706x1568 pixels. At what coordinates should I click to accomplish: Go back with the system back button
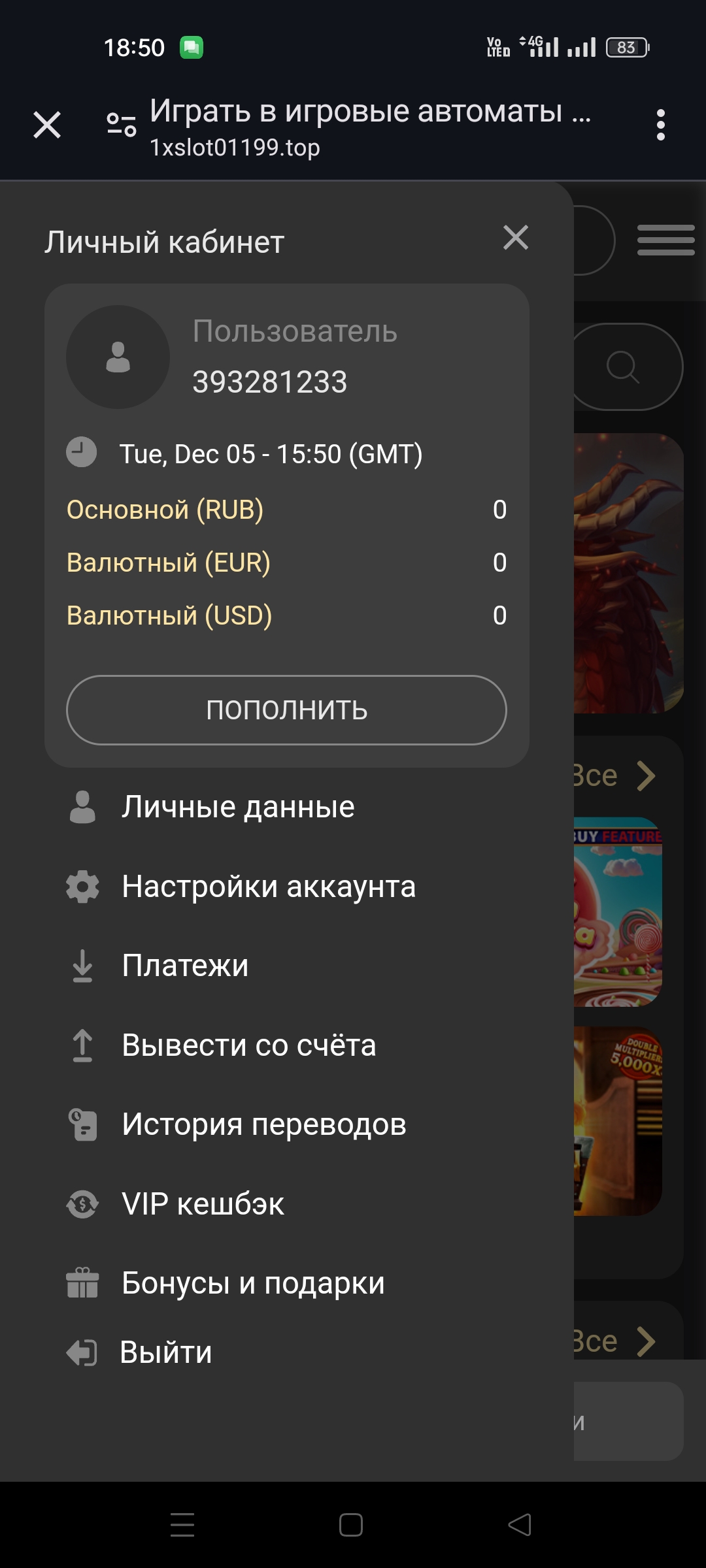[x=520, y=1525]
